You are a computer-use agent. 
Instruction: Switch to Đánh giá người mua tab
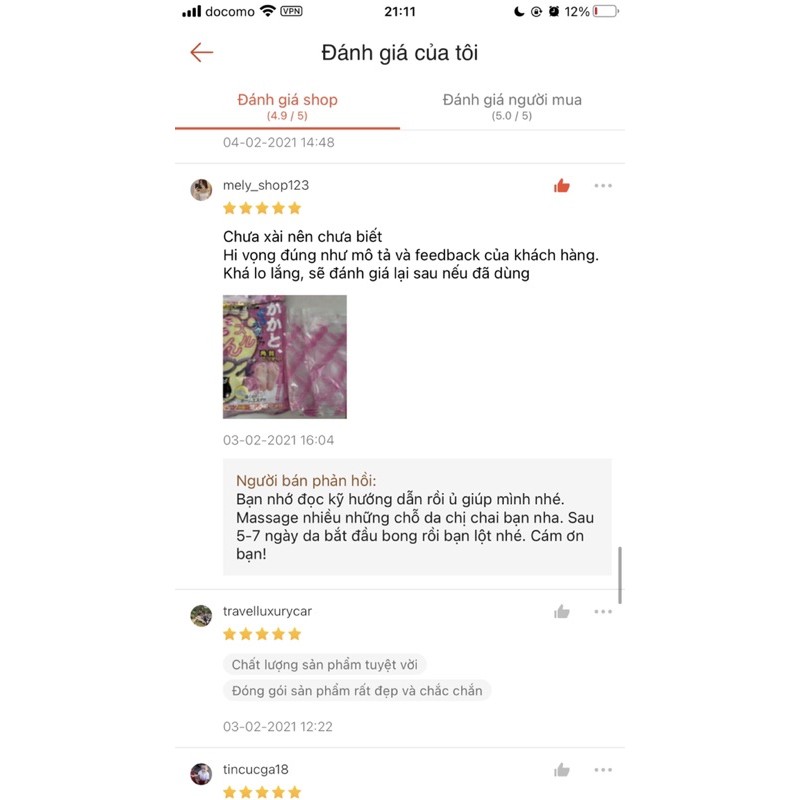coord(512,106)
